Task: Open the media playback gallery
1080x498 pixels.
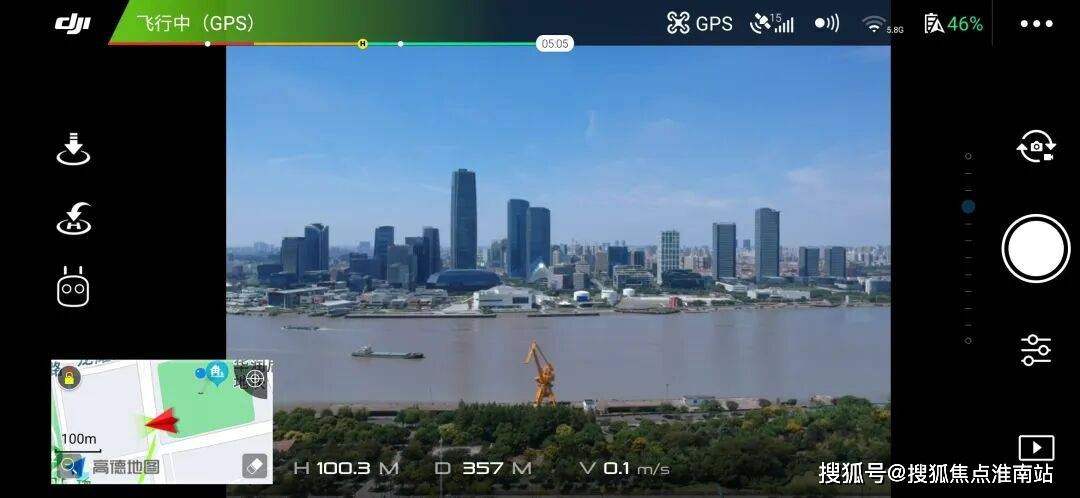Action: 1036,447
